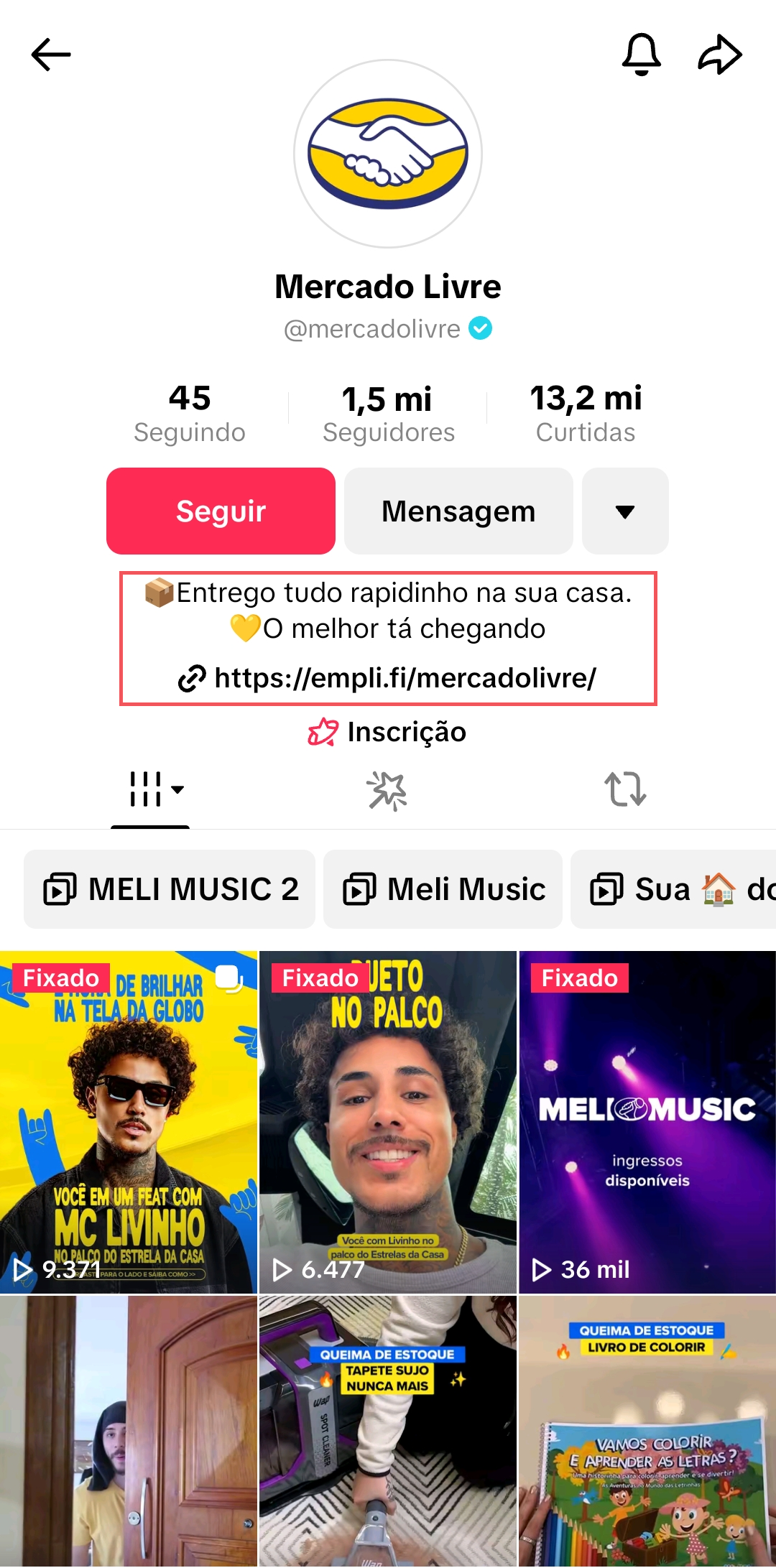Activate the videos grid view tab
Image resolution: width=776 pixels, height=1568 pixels.
[x=149, y=790]
